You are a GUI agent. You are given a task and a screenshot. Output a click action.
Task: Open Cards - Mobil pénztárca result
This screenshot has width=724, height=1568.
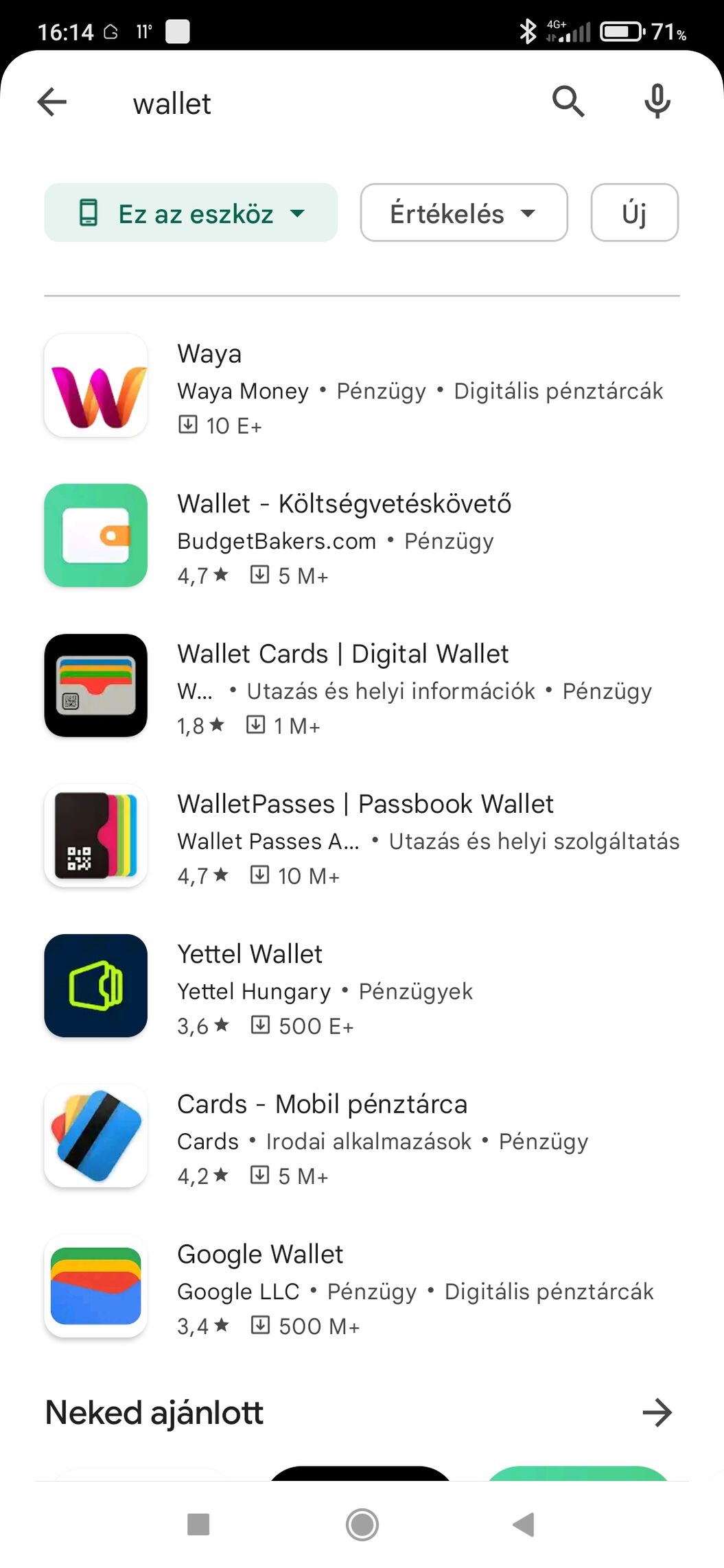pos(362,1137)
